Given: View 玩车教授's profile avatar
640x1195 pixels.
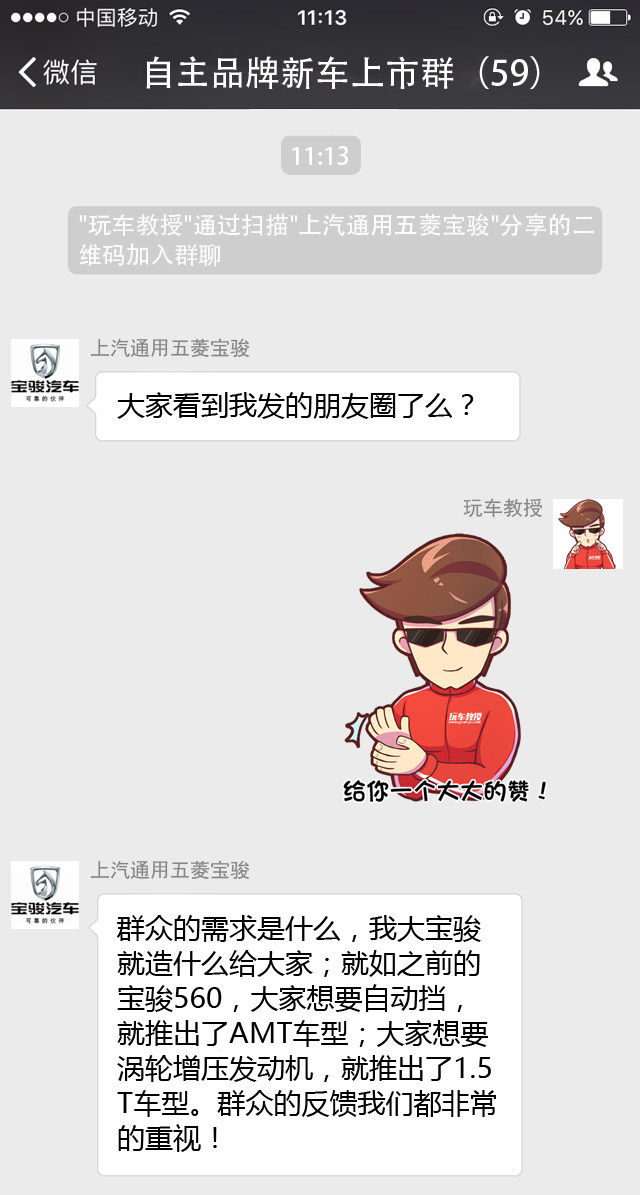Looking at the screenshot, I should (588, 534).
